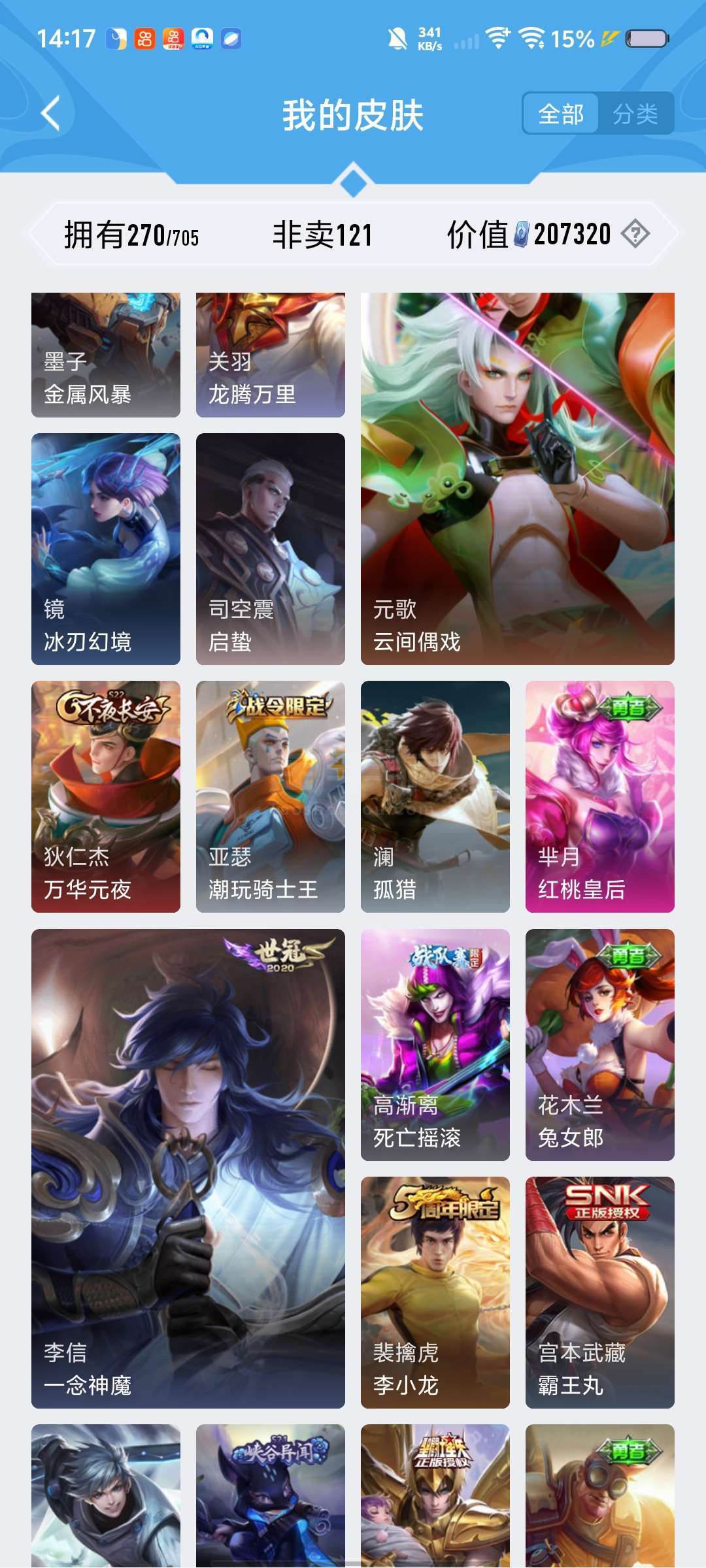View the 花木兰 兔女郎 skin
The image size is (706, 1568).
[600, 1045]
